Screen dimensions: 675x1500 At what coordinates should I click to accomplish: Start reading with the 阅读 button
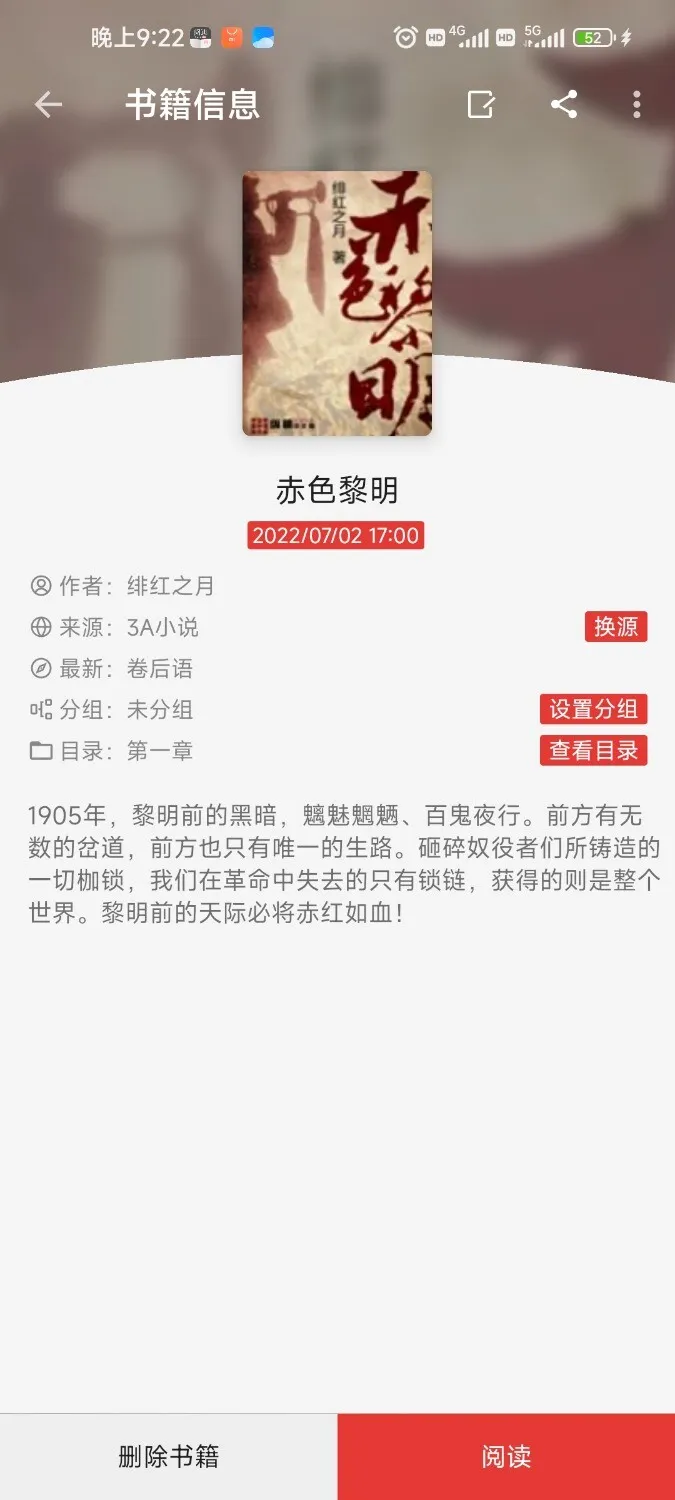(x=506, y=1456)
